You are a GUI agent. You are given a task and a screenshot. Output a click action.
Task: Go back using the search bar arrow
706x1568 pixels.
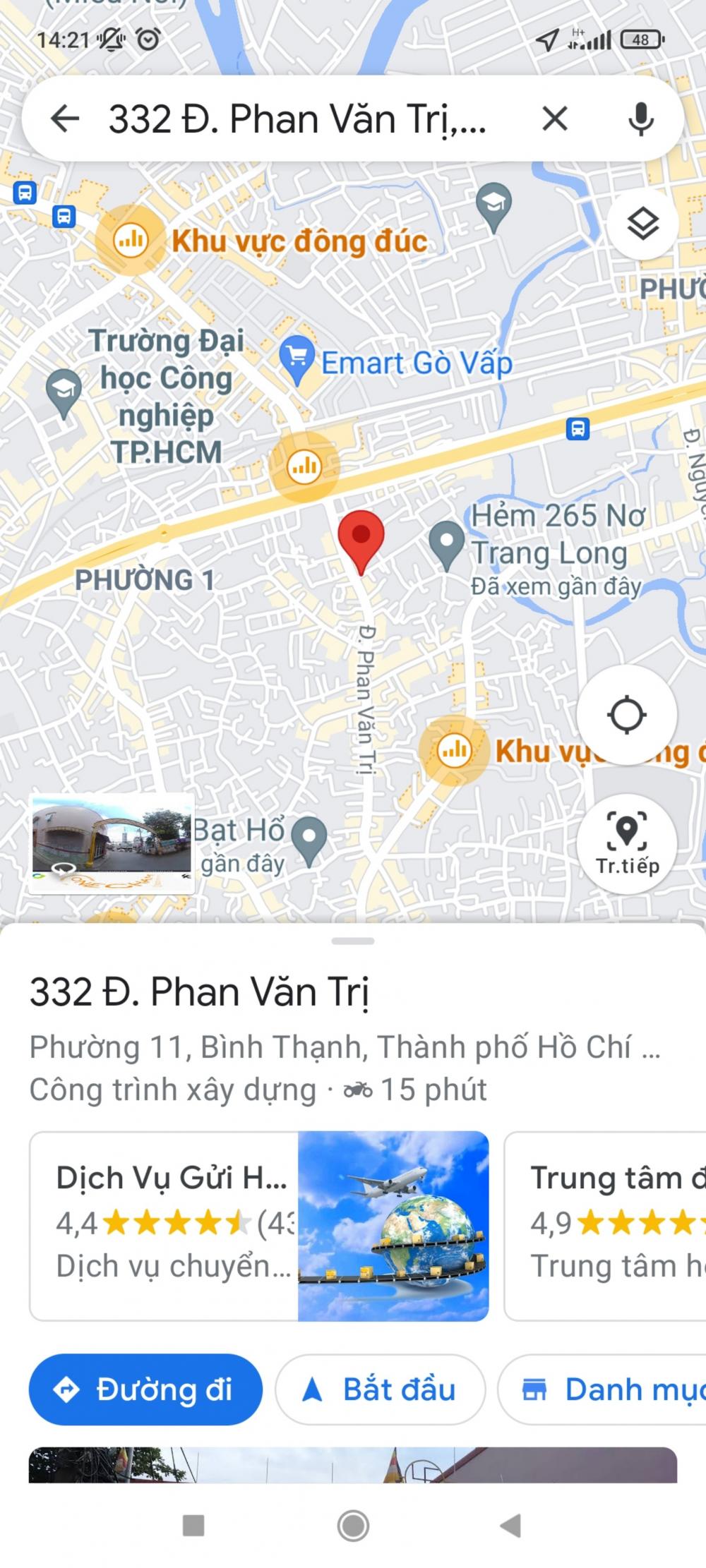tap(64, 119)
